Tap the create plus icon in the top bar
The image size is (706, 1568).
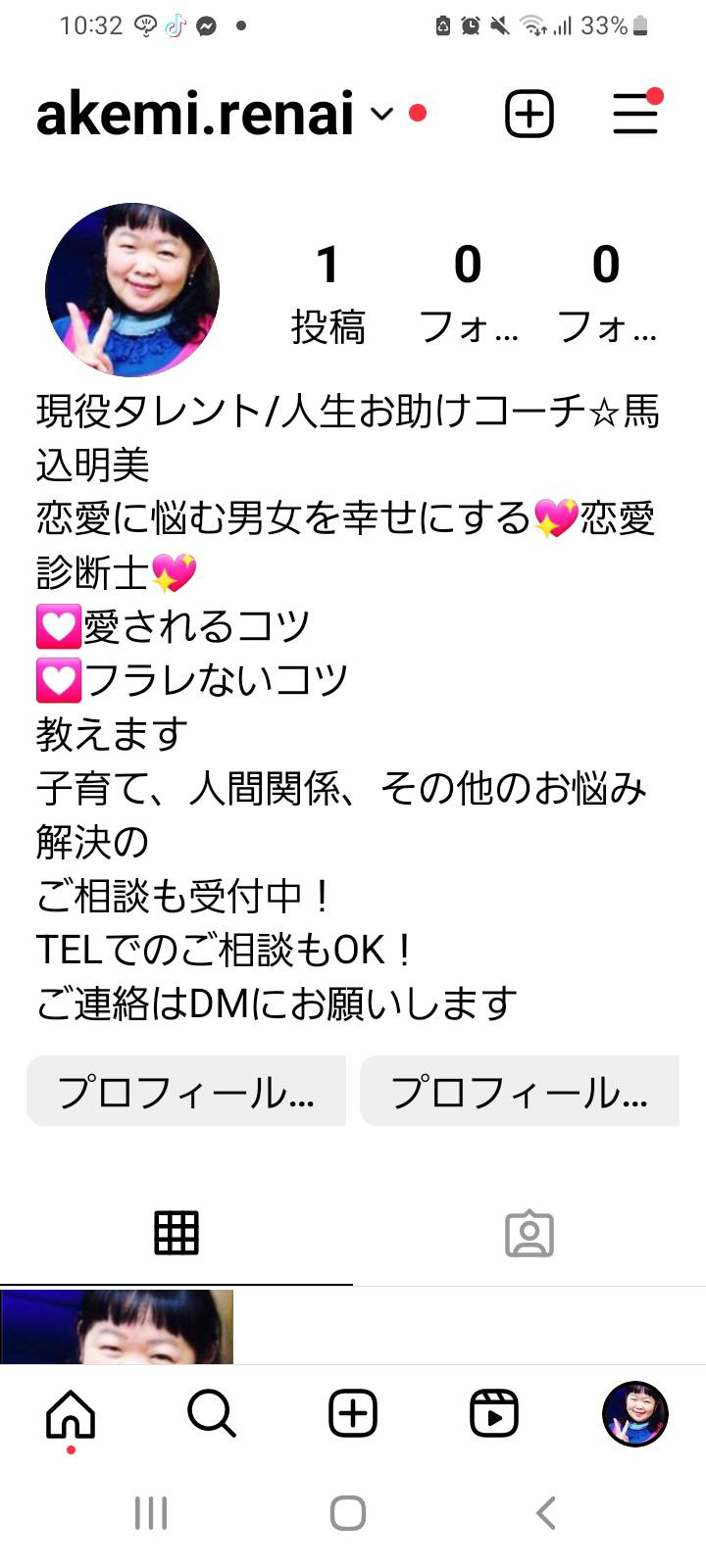coord(529,114)
